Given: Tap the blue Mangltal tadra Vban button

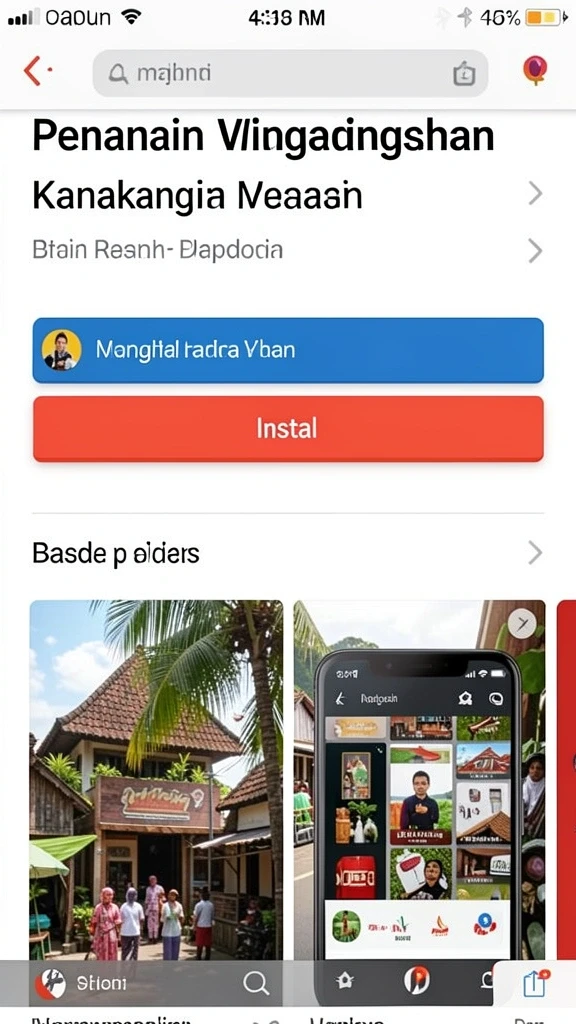Looking at the screenshot, I should [288, 350].
